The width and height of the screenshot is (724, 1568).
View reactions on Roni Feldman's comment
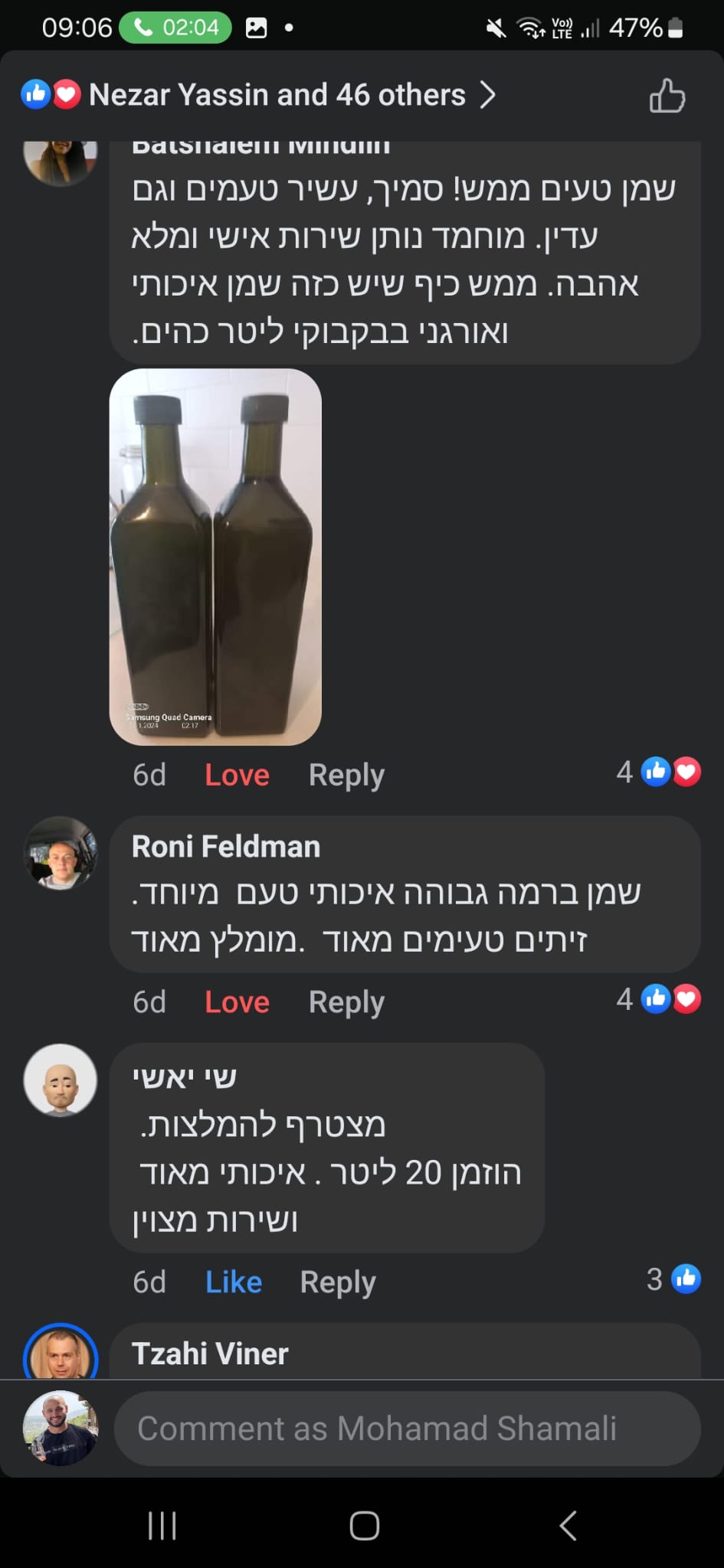(x=659, y=999)
